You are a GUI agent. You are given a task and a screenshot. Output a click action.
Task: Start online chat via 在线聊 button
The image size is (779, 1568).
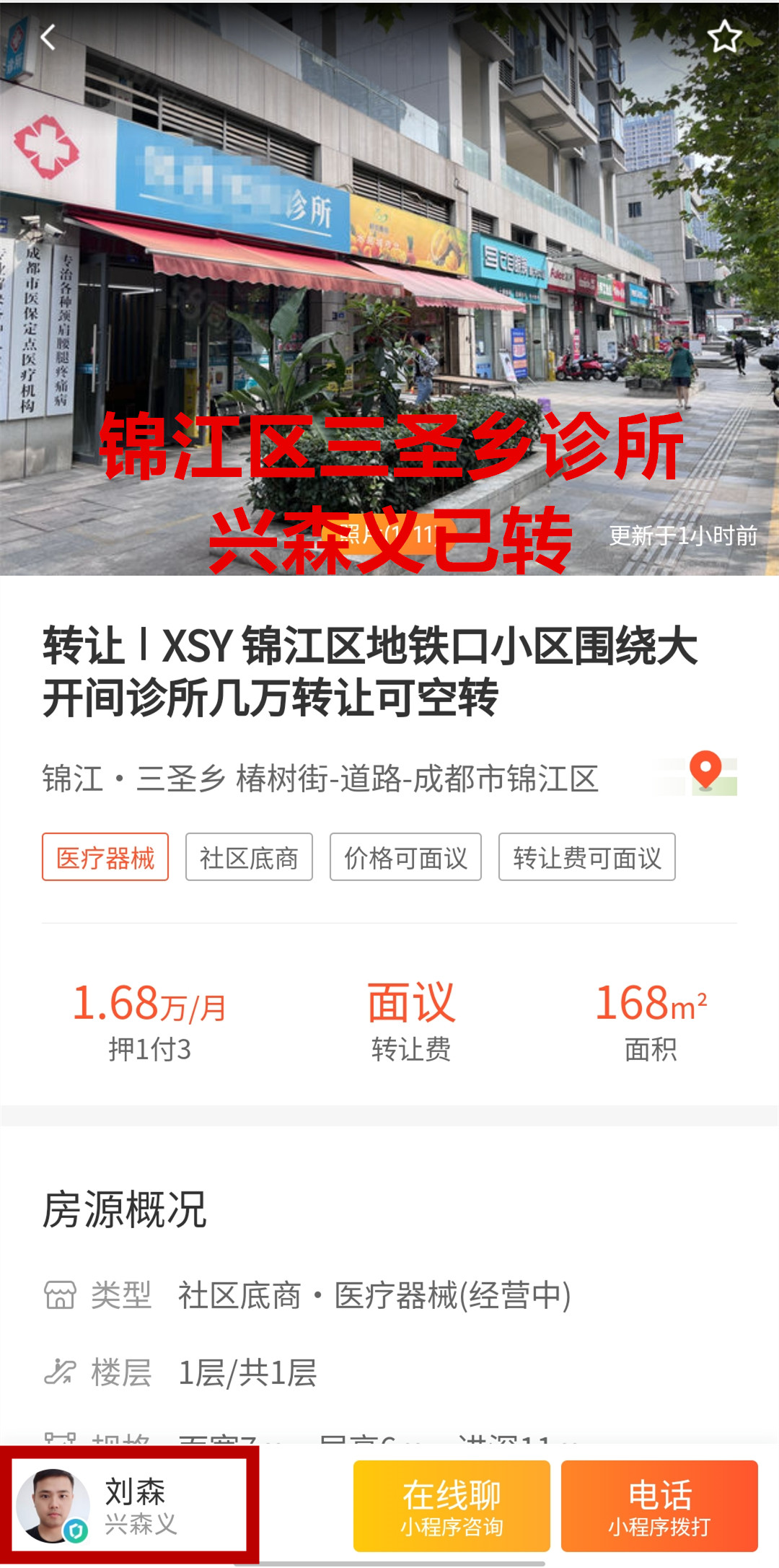[452, 1505]
